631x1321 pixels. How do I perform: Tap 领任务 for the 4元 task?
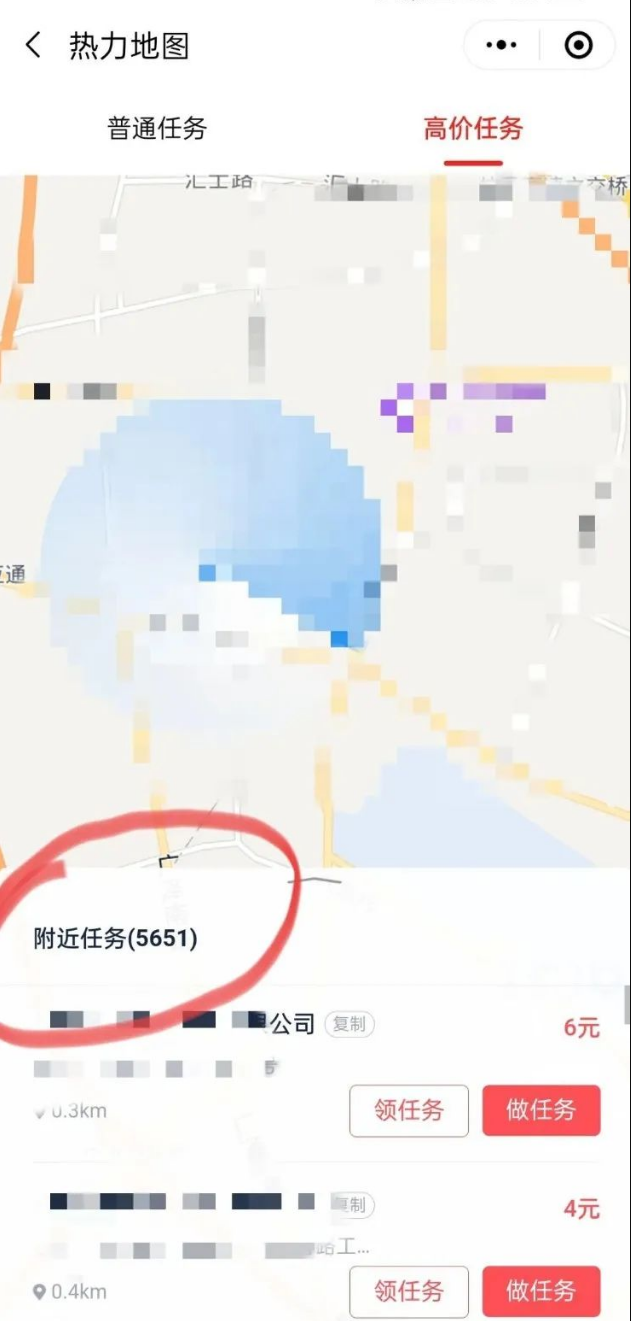[408, 1291]
